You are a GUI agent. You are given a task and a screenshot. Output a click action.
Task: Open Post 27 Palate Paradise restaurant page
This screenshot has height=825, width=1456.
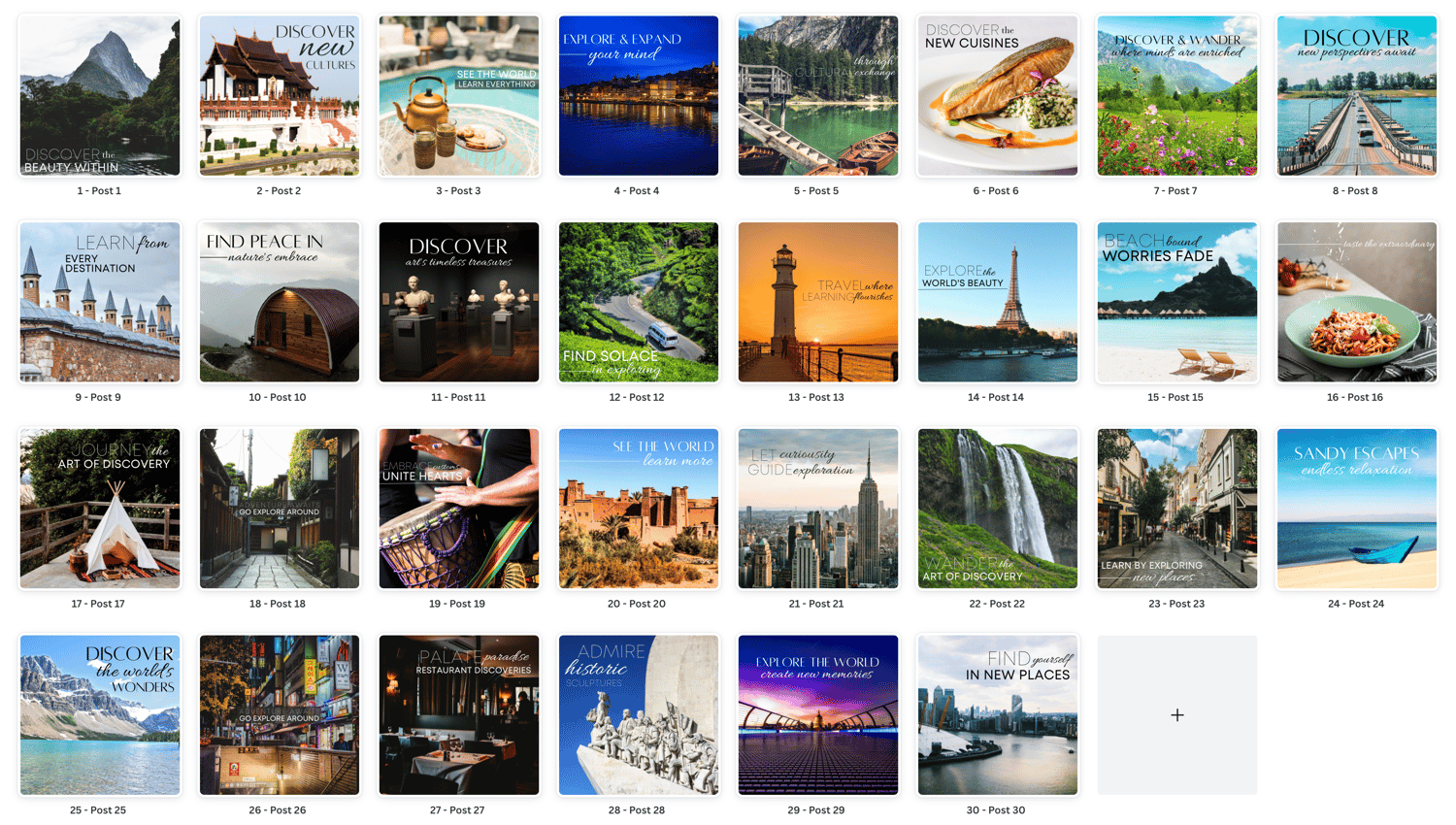click(459, 715)
